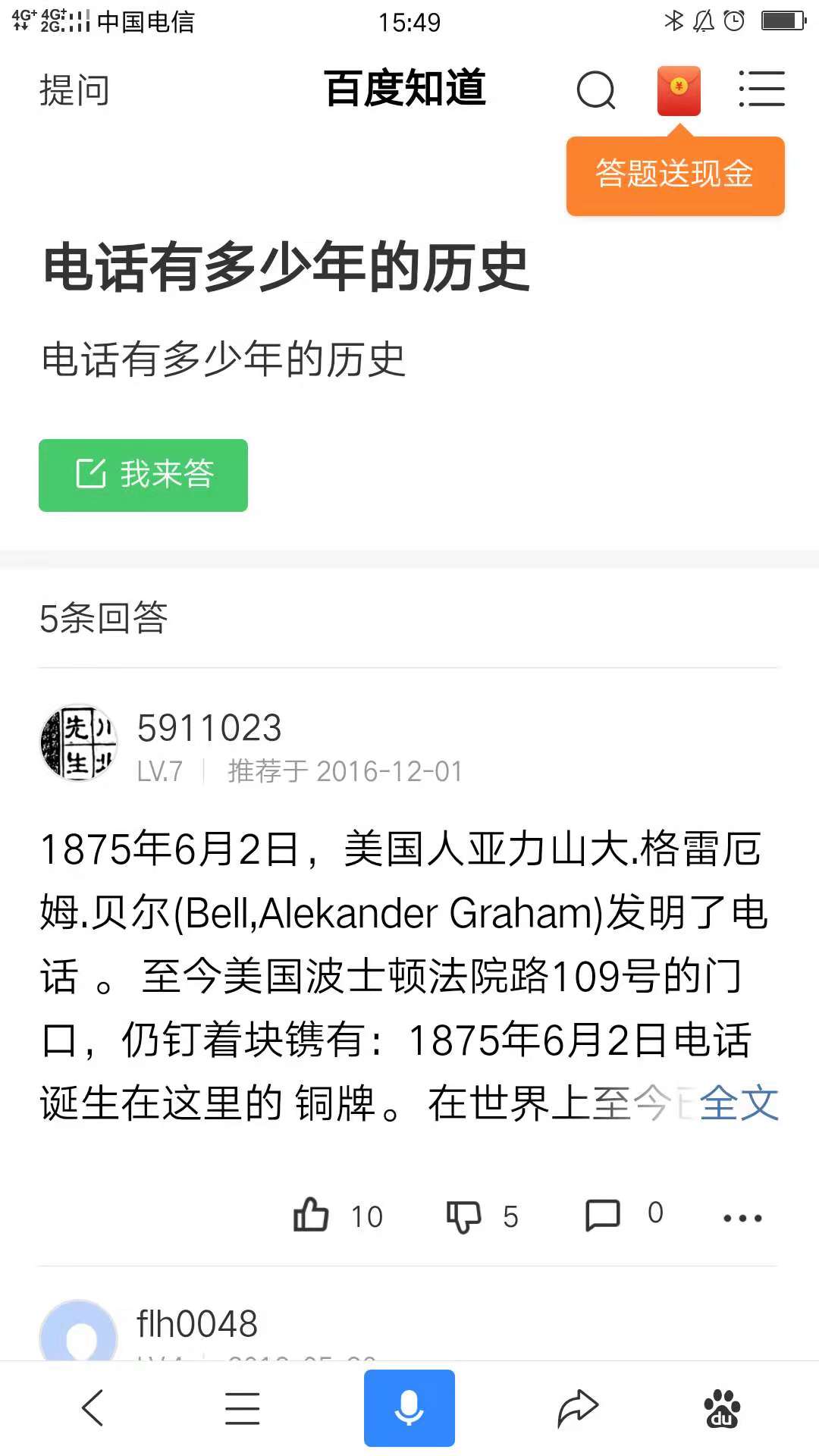Tap the 答题送现金 promo bubble
This screenshot has height=1456, width=819.
(x=675, y=175)
